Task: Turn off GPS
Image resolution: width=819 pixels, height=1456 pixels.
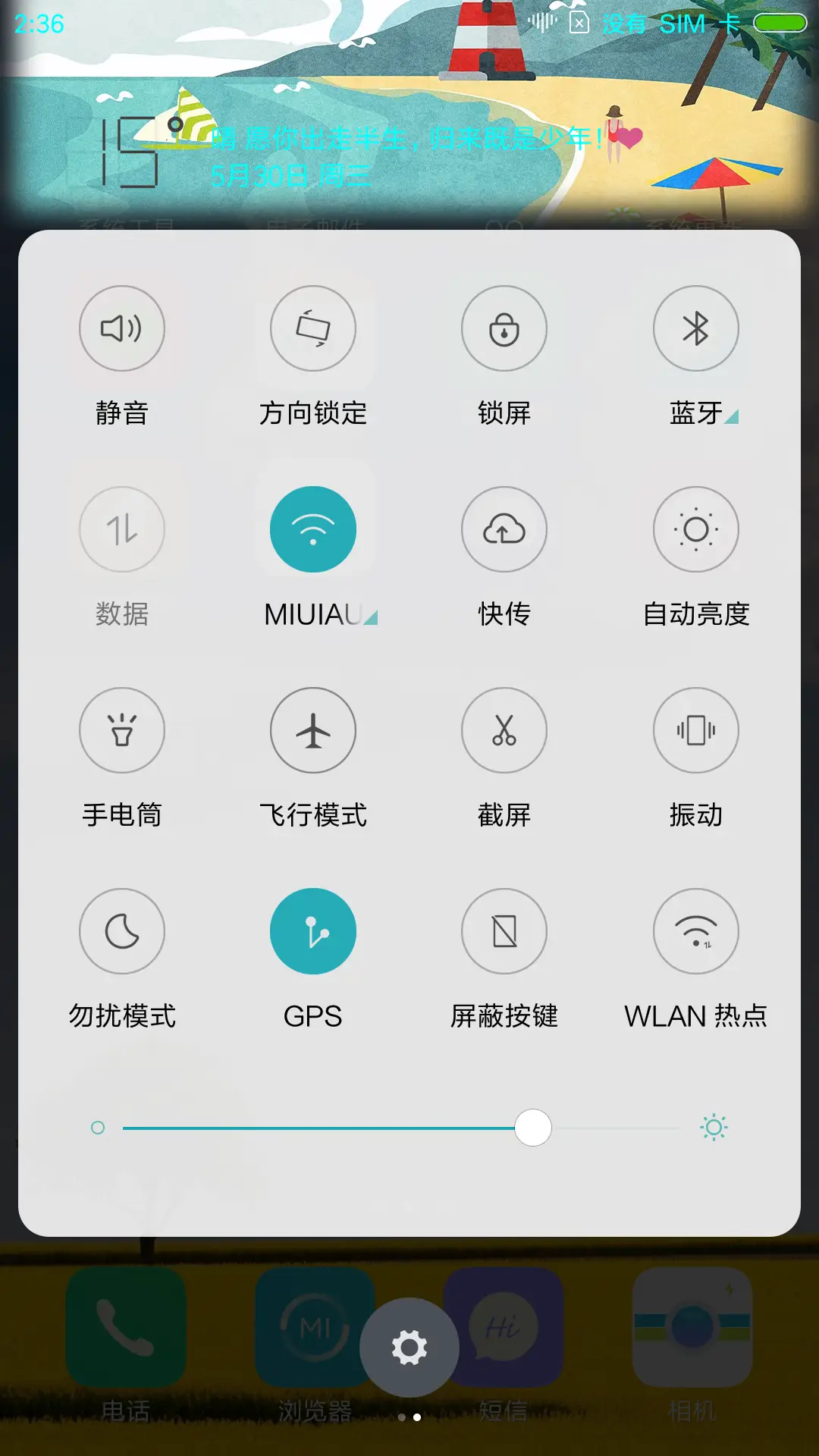Action: pos(313,931)
